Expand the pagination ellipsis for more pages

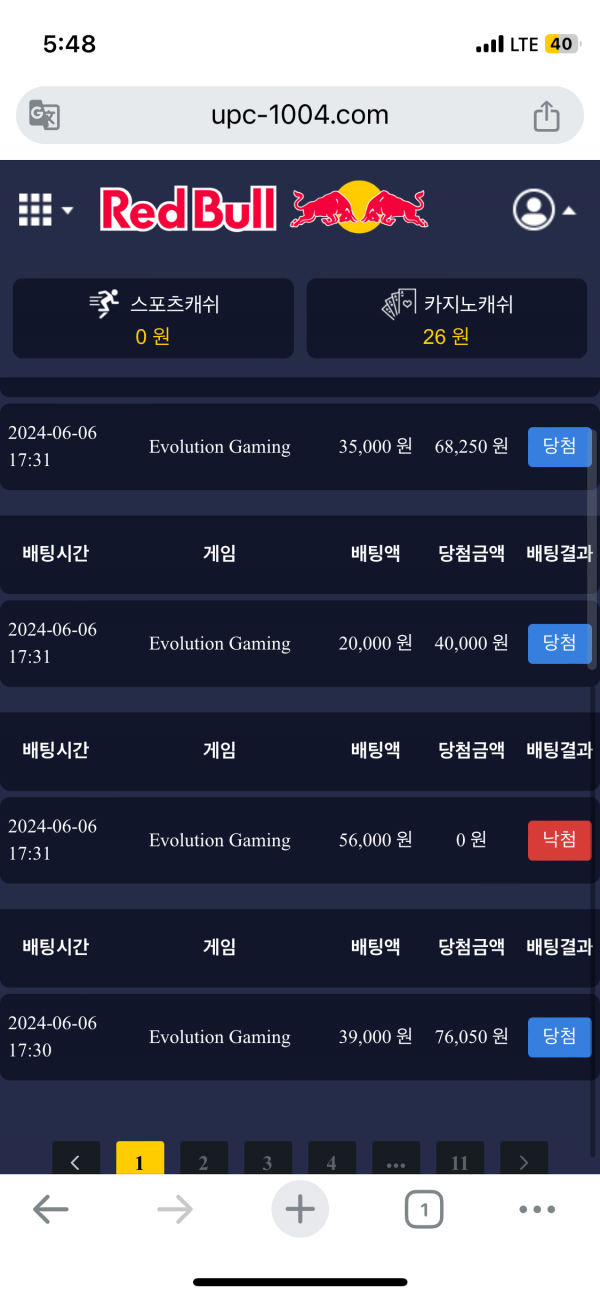coord(395,1161)
